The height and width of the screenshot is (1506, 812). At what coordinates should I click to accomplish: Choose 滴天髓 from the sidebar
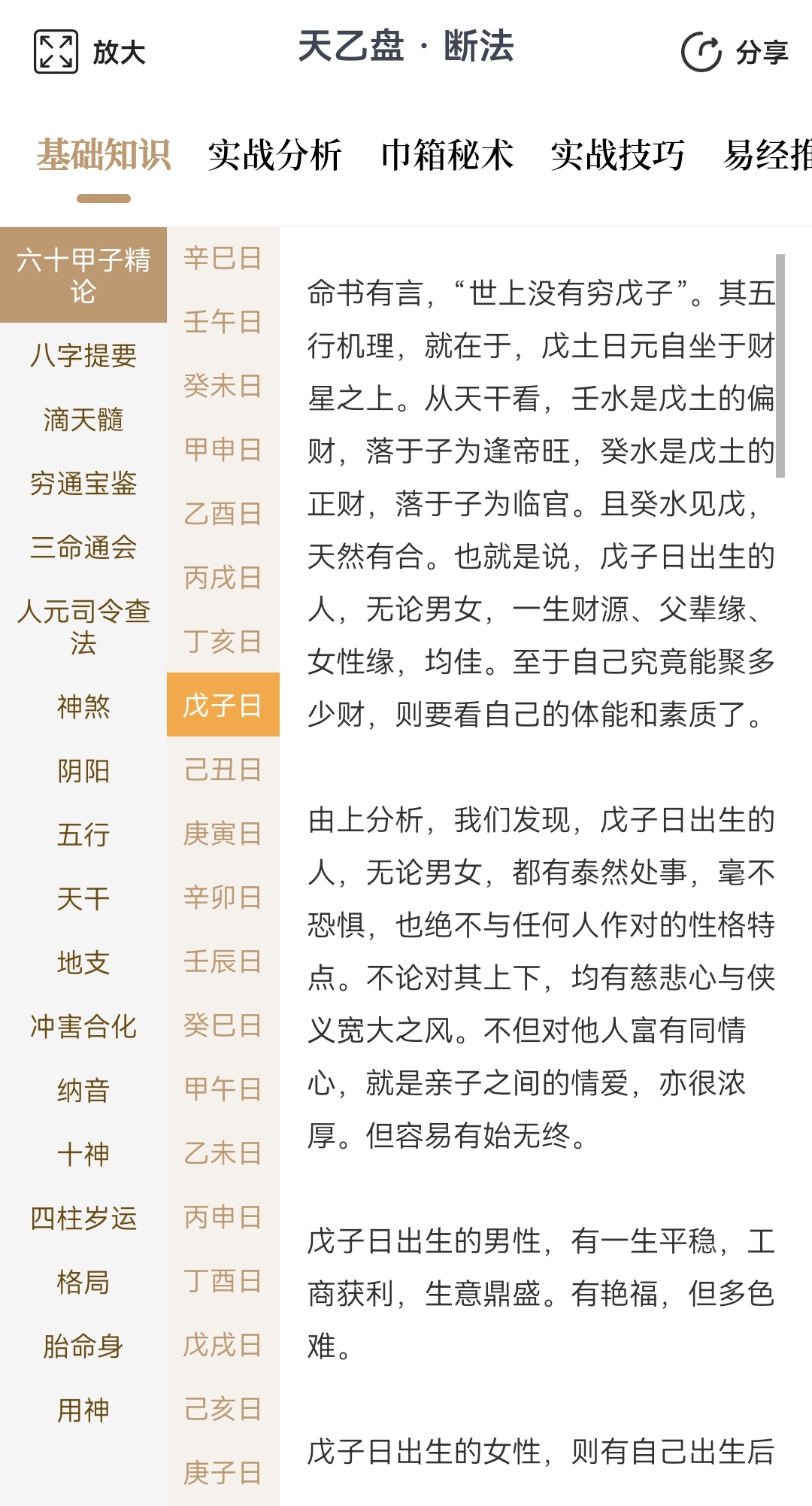tap(83, 419)
